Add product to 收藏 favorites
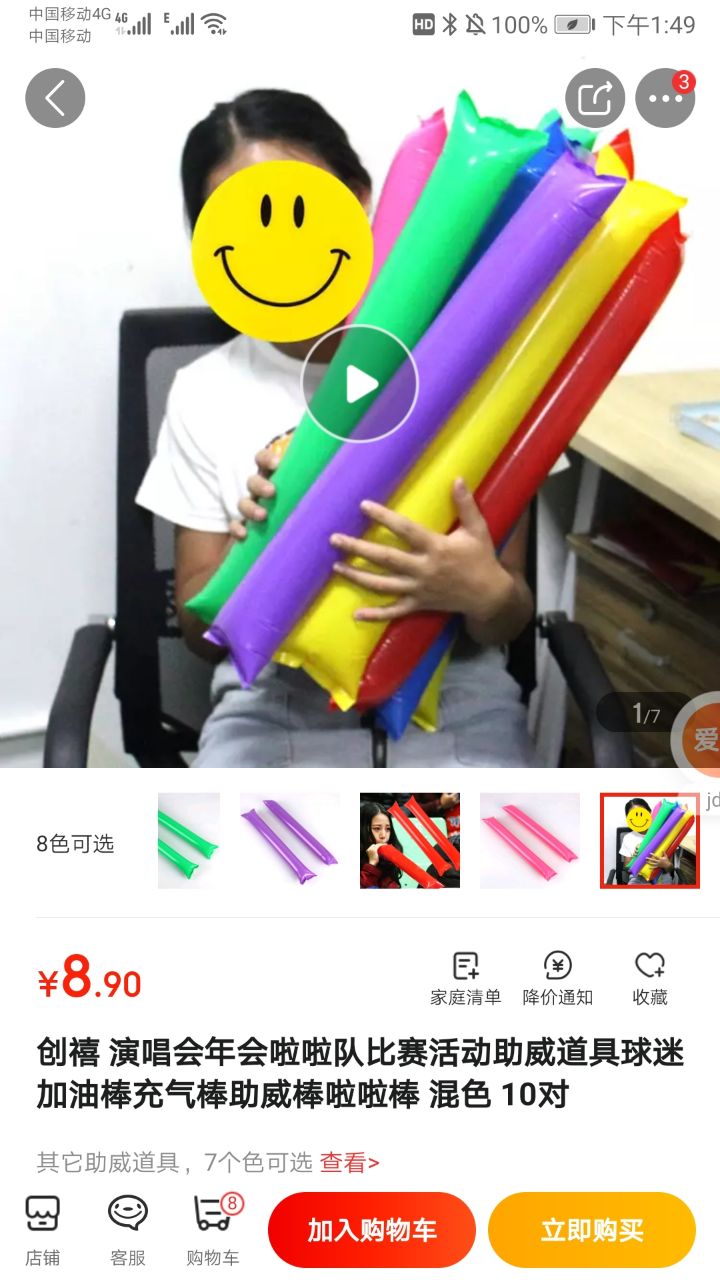Viewport: 720px width, 1280px height. coord(650,978)
